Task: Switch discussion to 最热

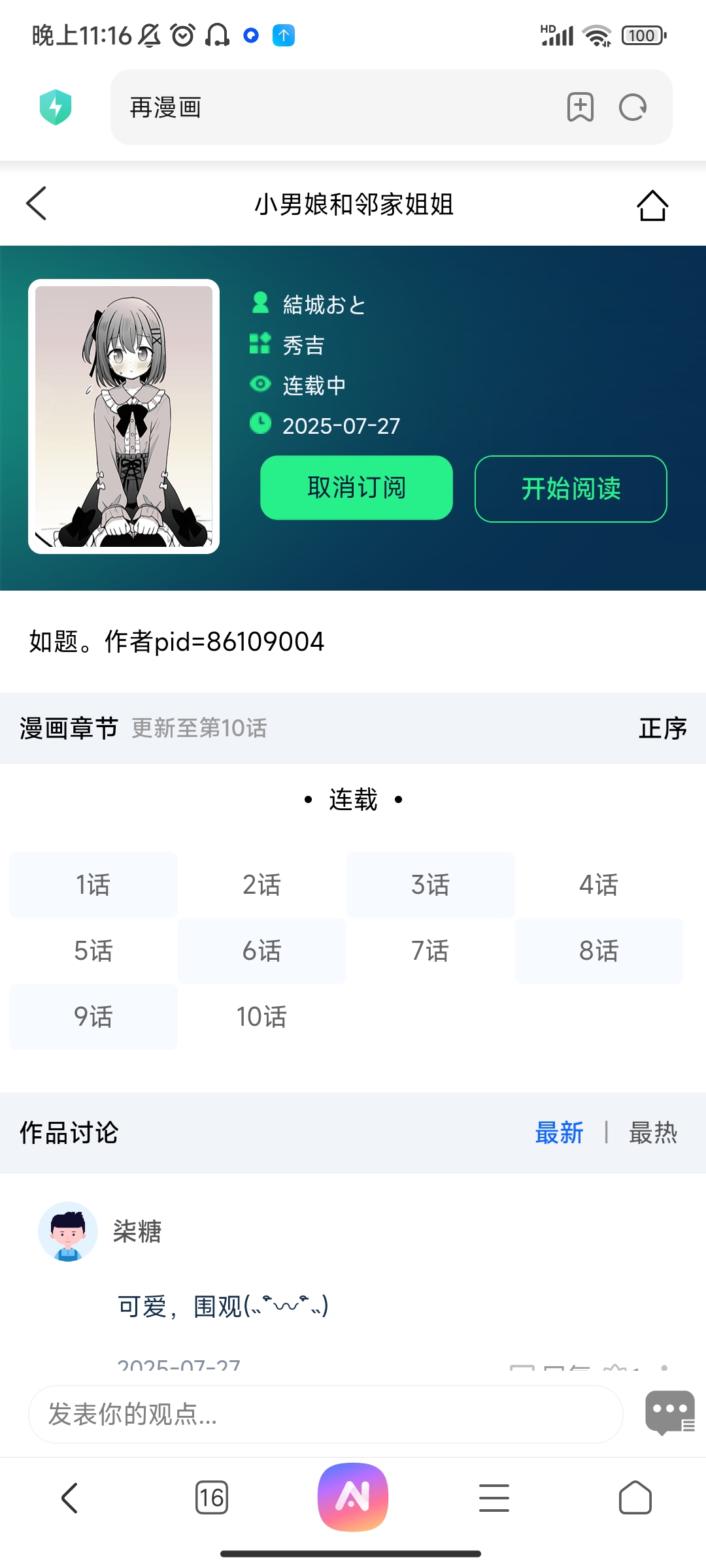Action: [652, 1132]
